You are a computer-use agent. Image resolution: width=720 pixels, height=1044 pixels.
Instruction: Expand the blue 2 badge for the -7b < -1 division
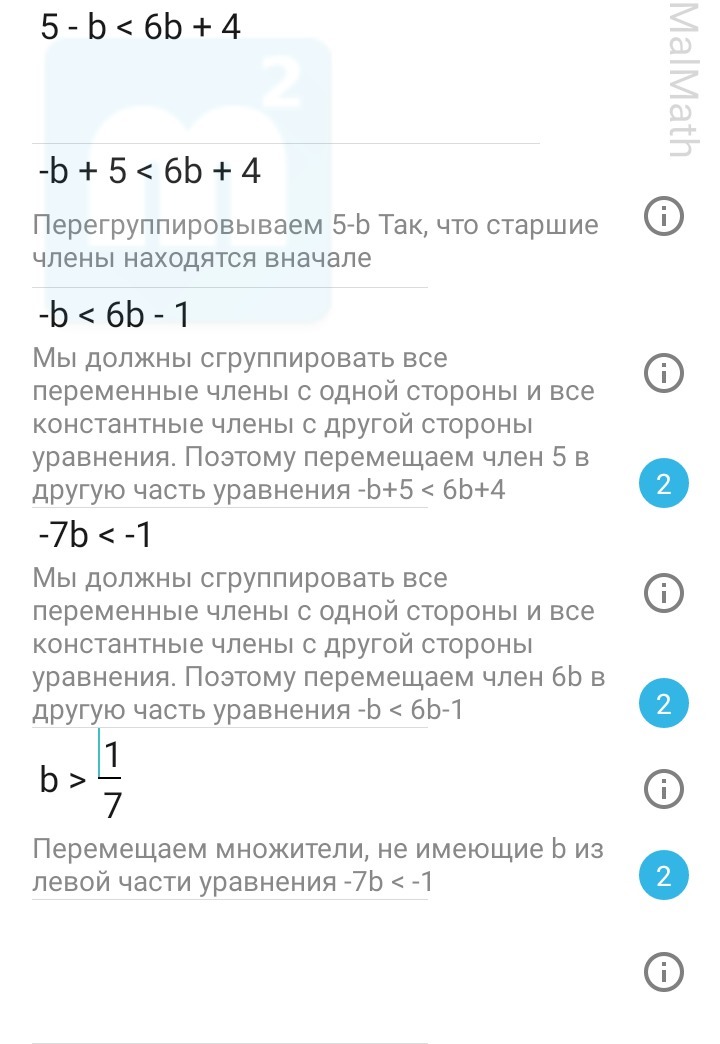pyautogui.click(x=663, y=877)
